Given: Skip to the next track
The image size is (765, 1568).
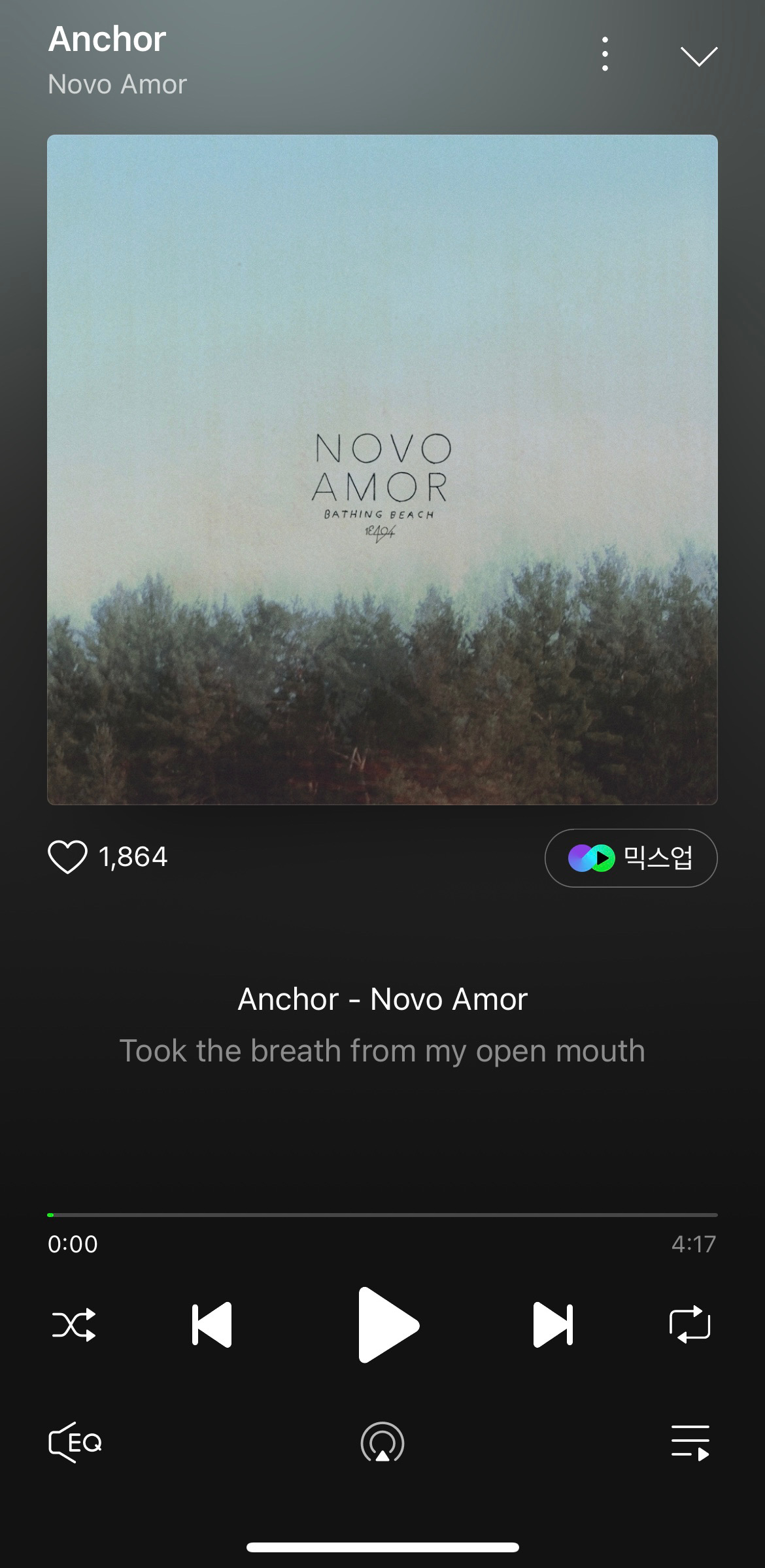Looking at the screenshot, I should (553, 1324).
